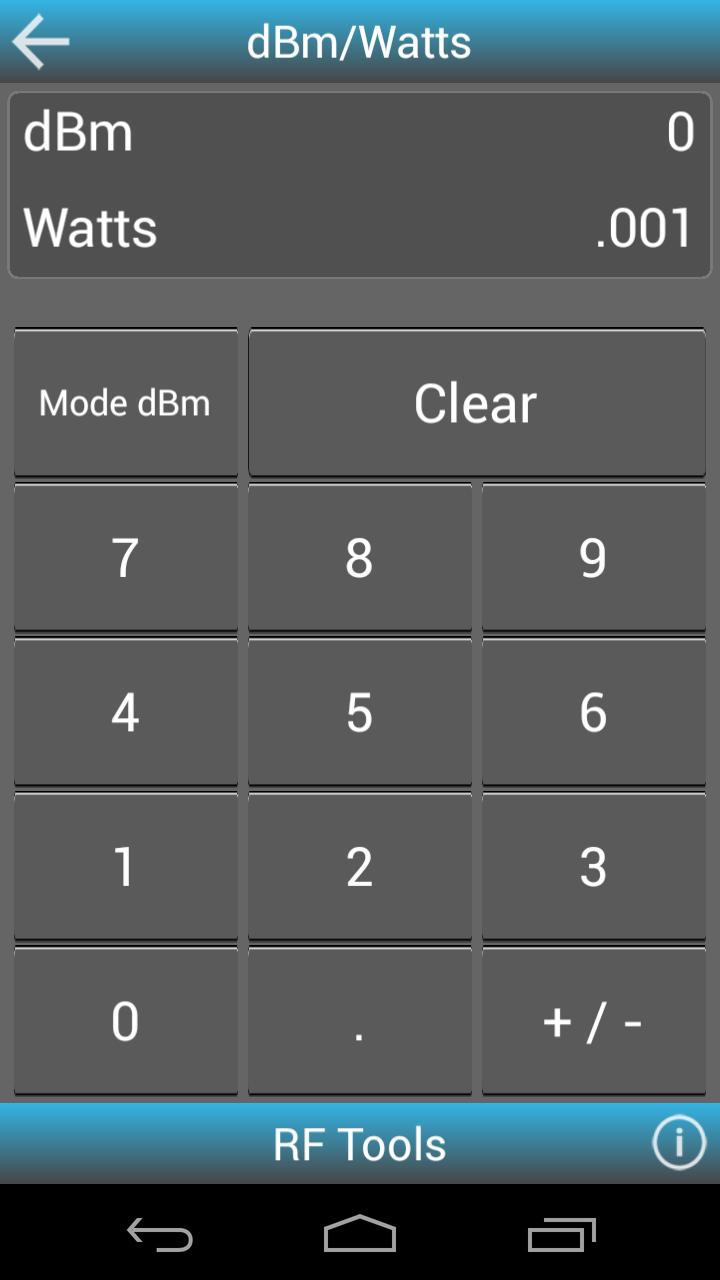
Task: Clear the entered value
Action: (476, 402)
